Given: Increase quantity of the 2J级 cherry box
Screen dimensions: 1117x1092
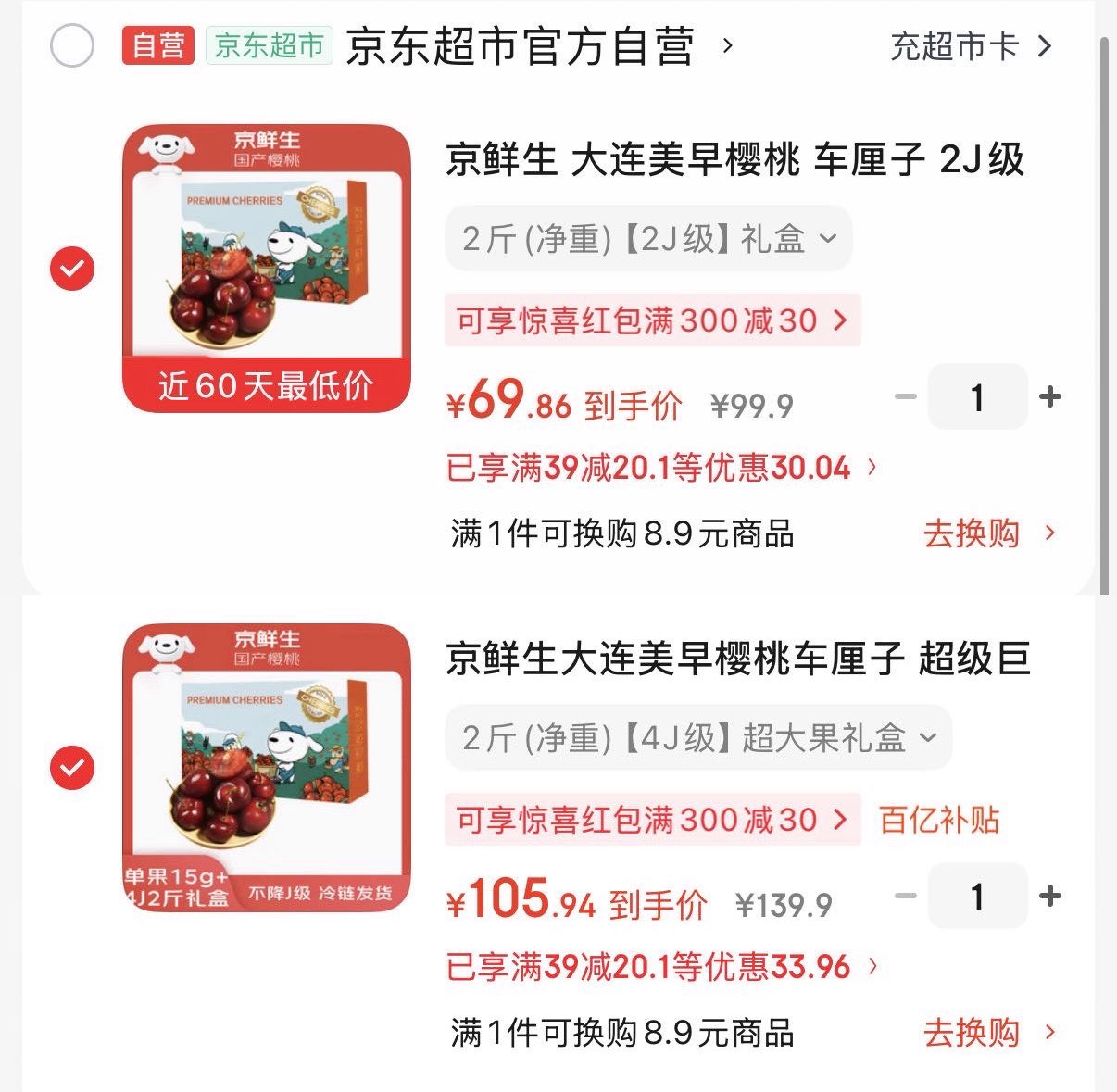Looking at the screenshot, I should (x=1050, y=397).
